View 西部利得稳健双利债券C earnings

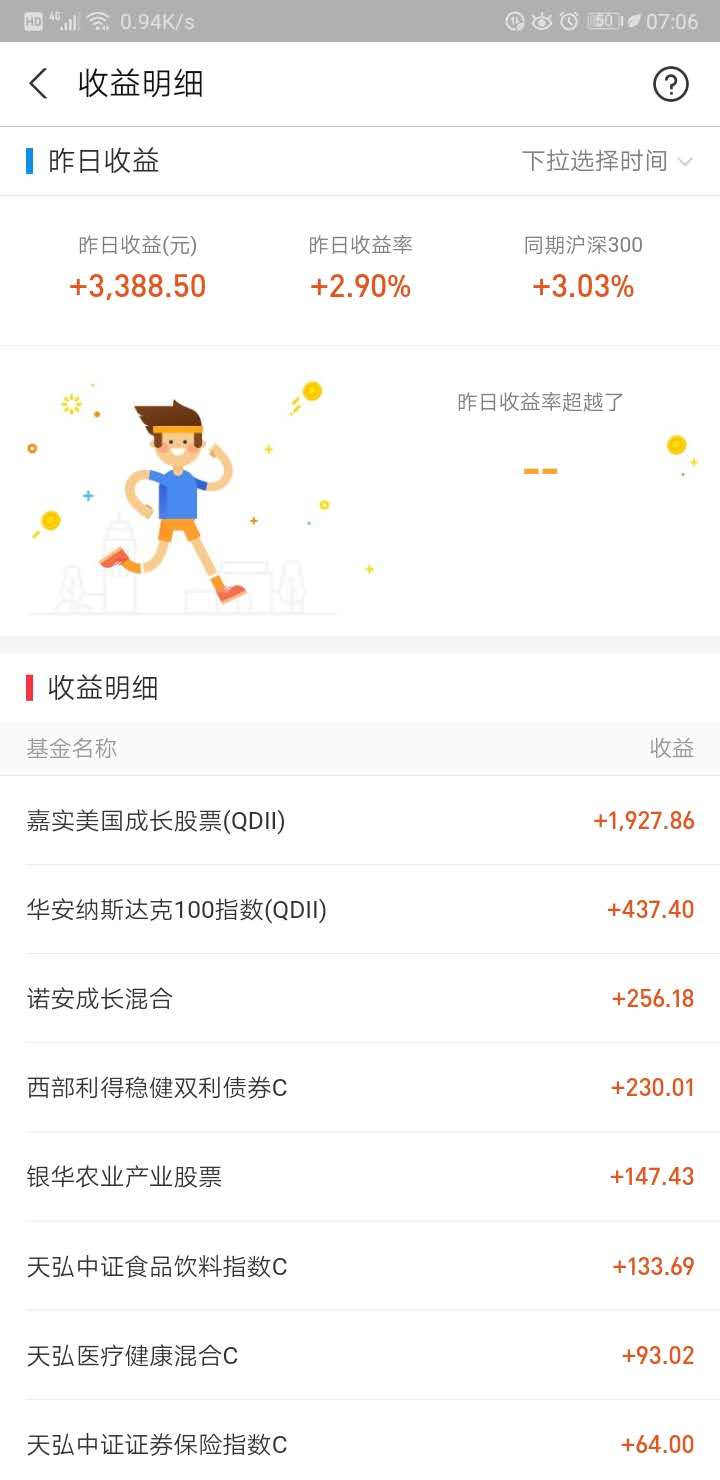pos(360,1088)
